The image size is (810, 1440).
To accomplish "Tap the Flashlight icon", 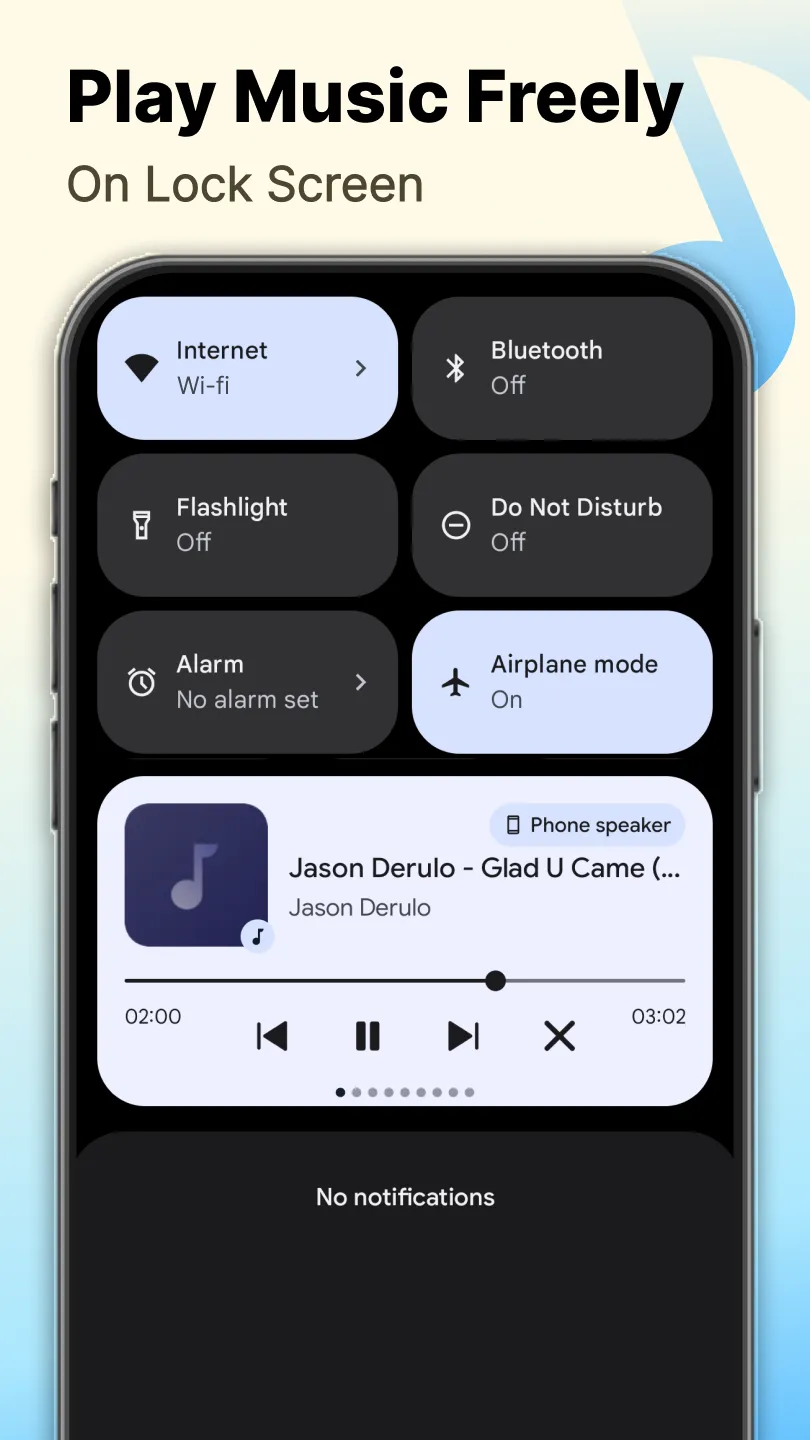I will (x=142, y=524).
